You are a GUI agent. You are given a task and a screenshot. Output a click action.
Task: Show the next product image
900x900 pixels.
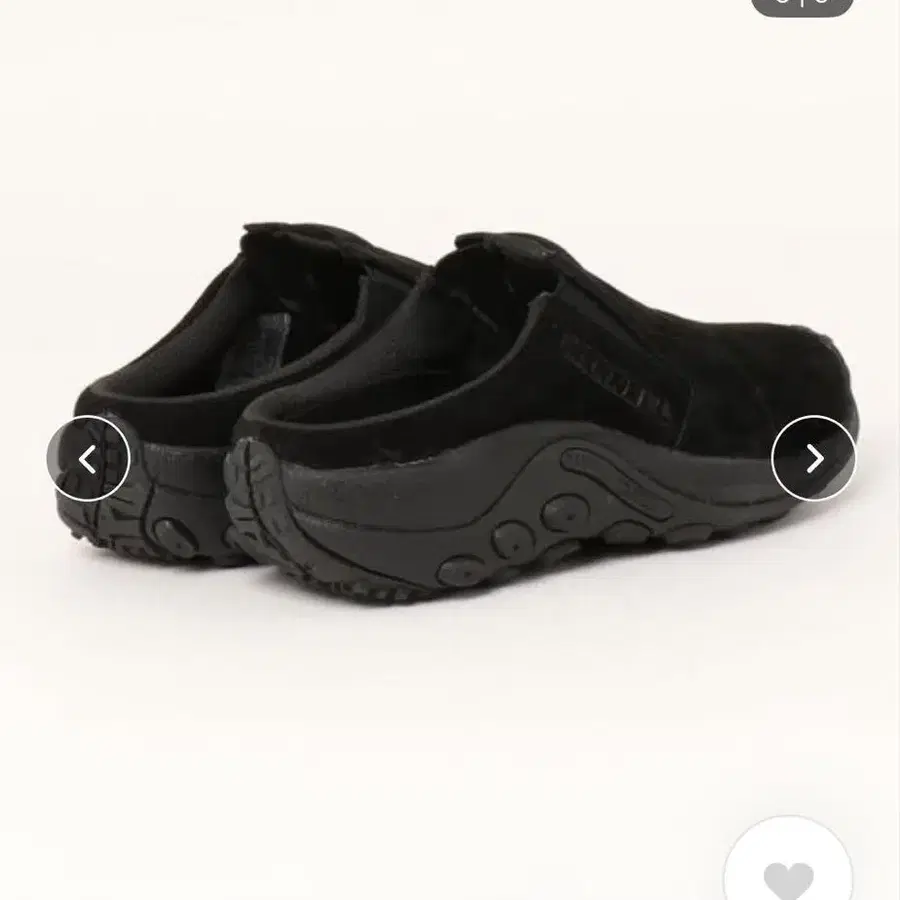coord(813,459)
